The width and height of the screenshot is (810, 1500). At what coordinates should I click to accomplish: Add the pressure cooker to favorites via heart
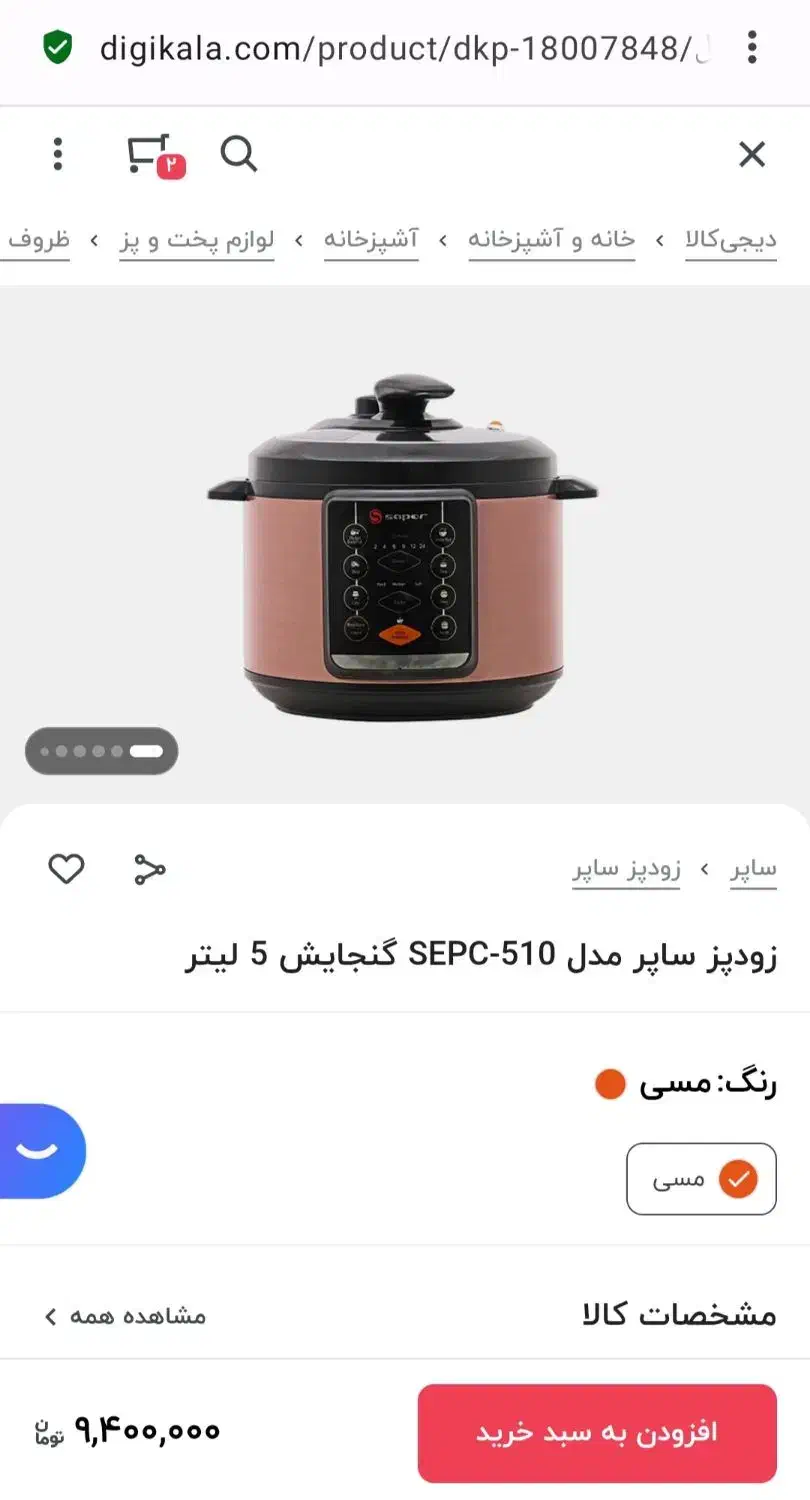click(66, 868)
